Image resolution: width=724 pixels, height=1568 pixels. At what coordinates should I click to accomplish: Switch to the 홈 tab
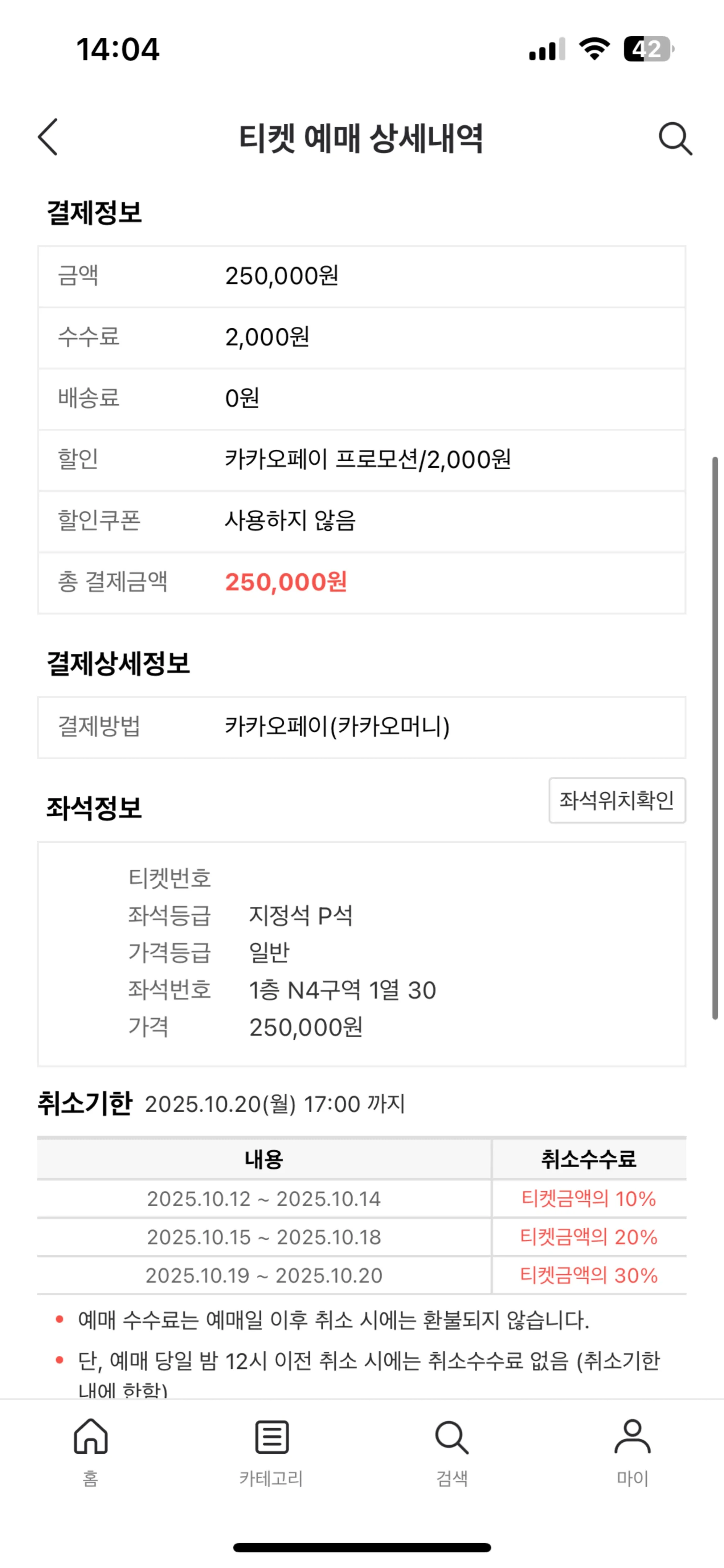point(91,1452)
